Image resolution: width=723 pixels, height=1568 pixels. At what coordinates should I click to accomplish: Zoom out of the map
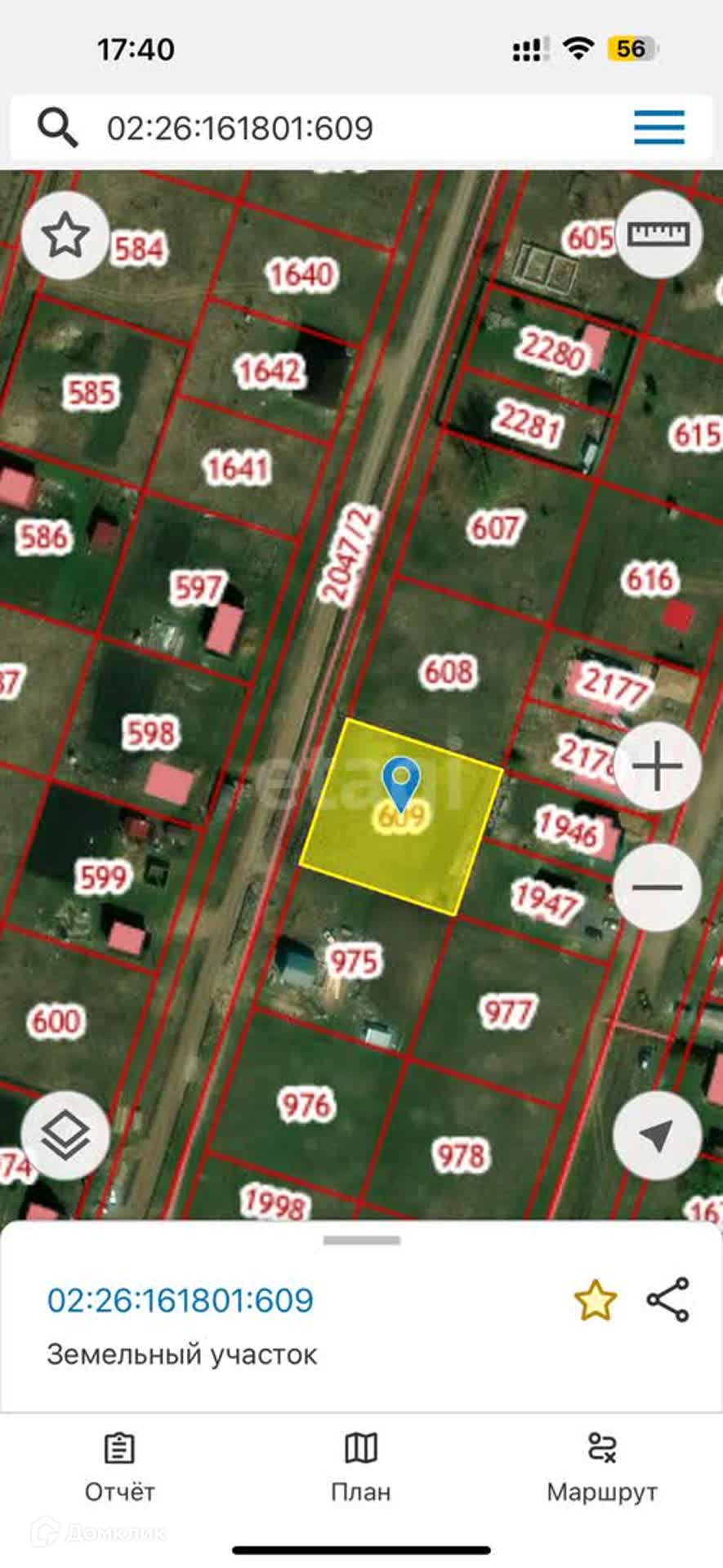(x=658, y=888)
